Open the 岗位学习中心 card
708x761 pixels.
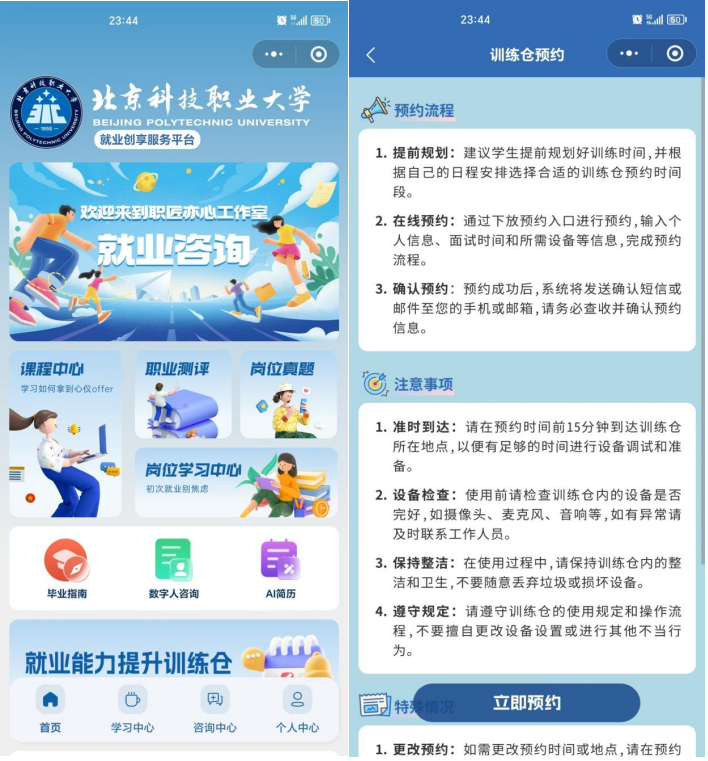236,482
